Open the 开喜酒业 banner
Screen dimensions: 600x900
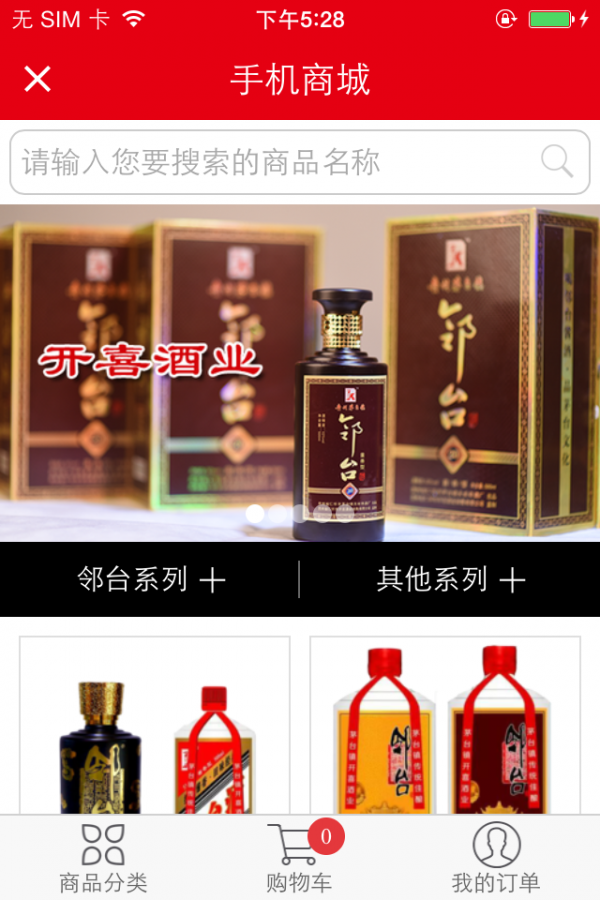(300, 372)
